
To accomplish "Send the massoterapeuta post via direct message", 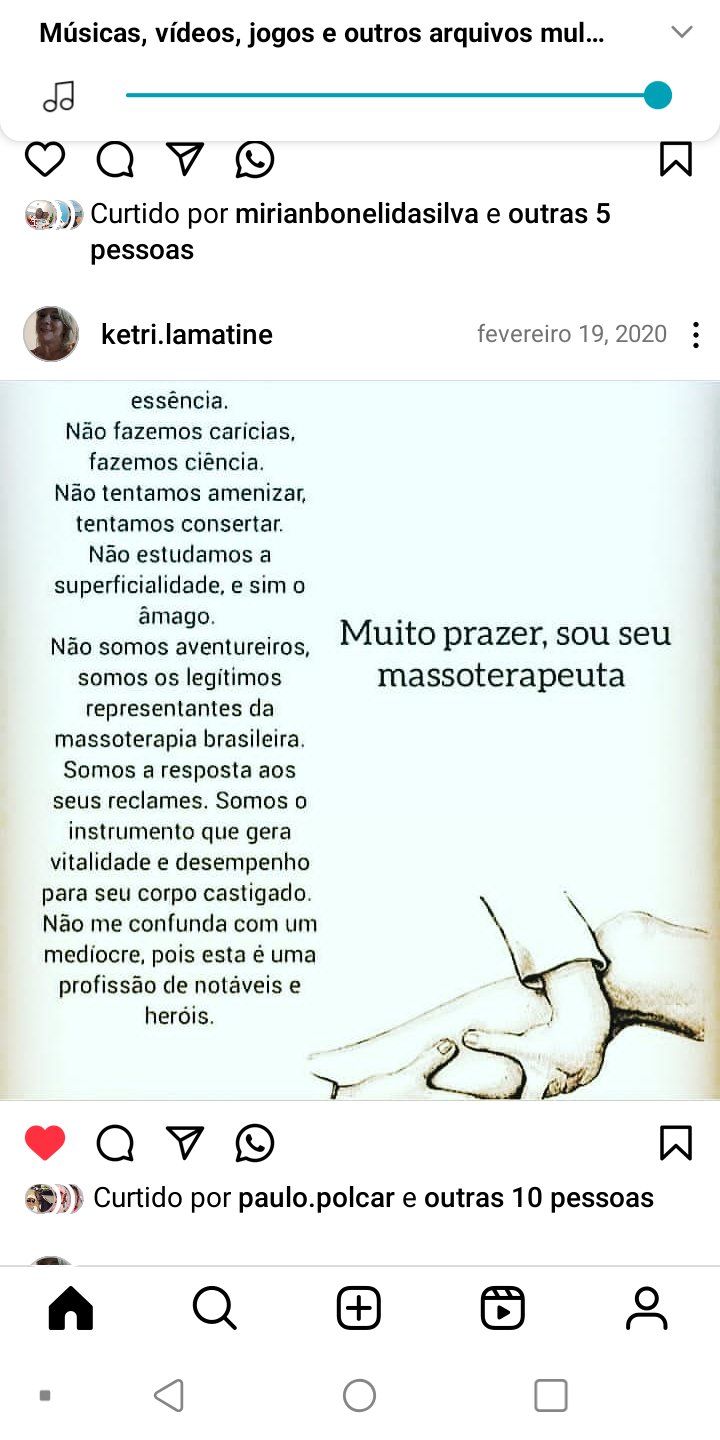I will (x=185, y=1143).
